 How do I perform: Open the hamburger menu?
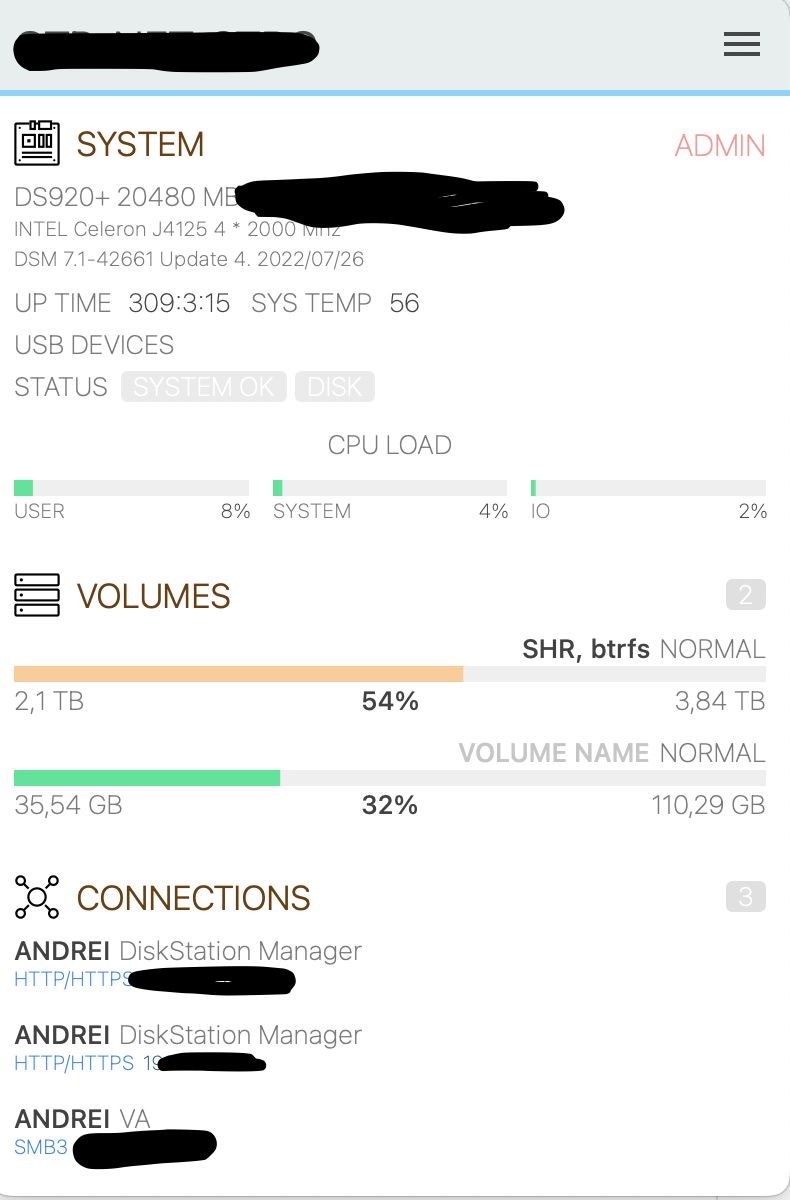741,45
